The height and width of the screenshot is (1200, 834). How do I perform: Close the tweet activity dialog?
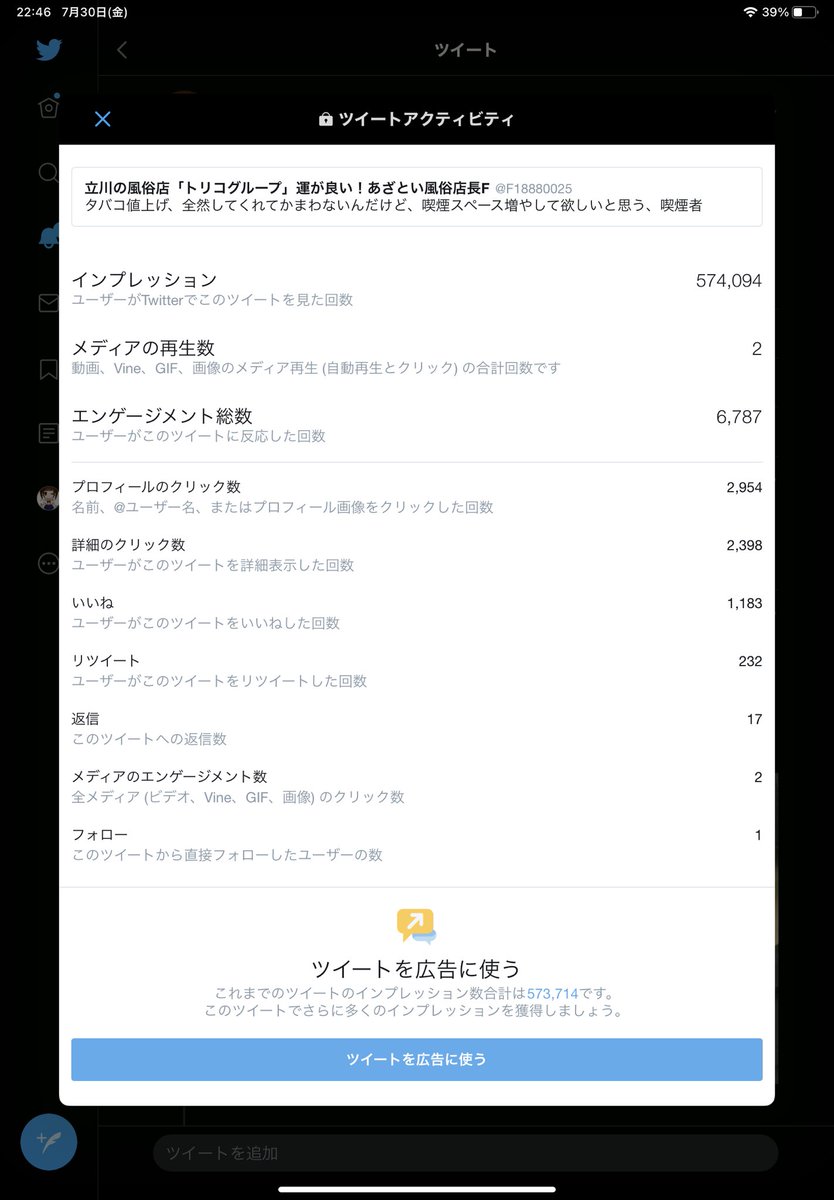click(x=102, y=120)
